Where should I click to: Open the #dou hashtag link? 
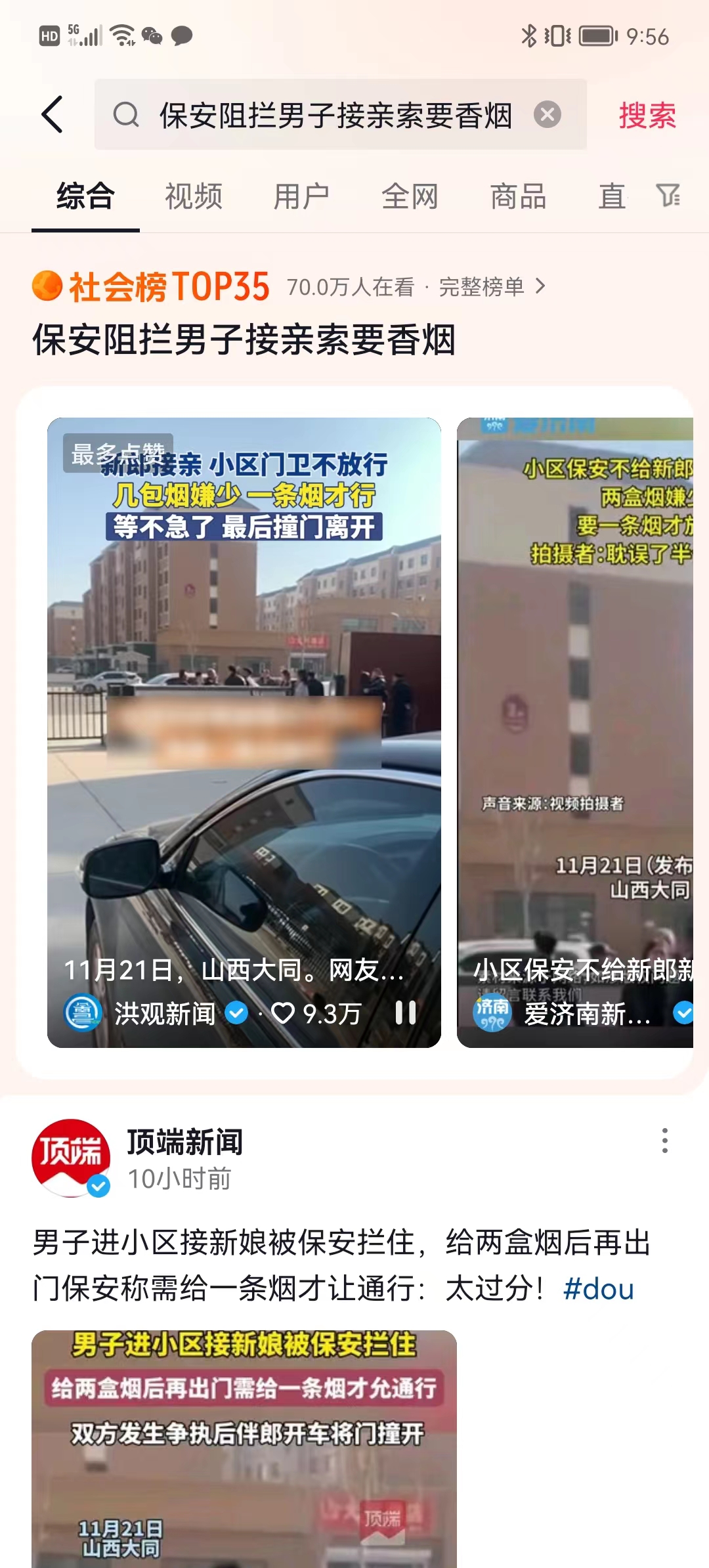pos(598,1289)
